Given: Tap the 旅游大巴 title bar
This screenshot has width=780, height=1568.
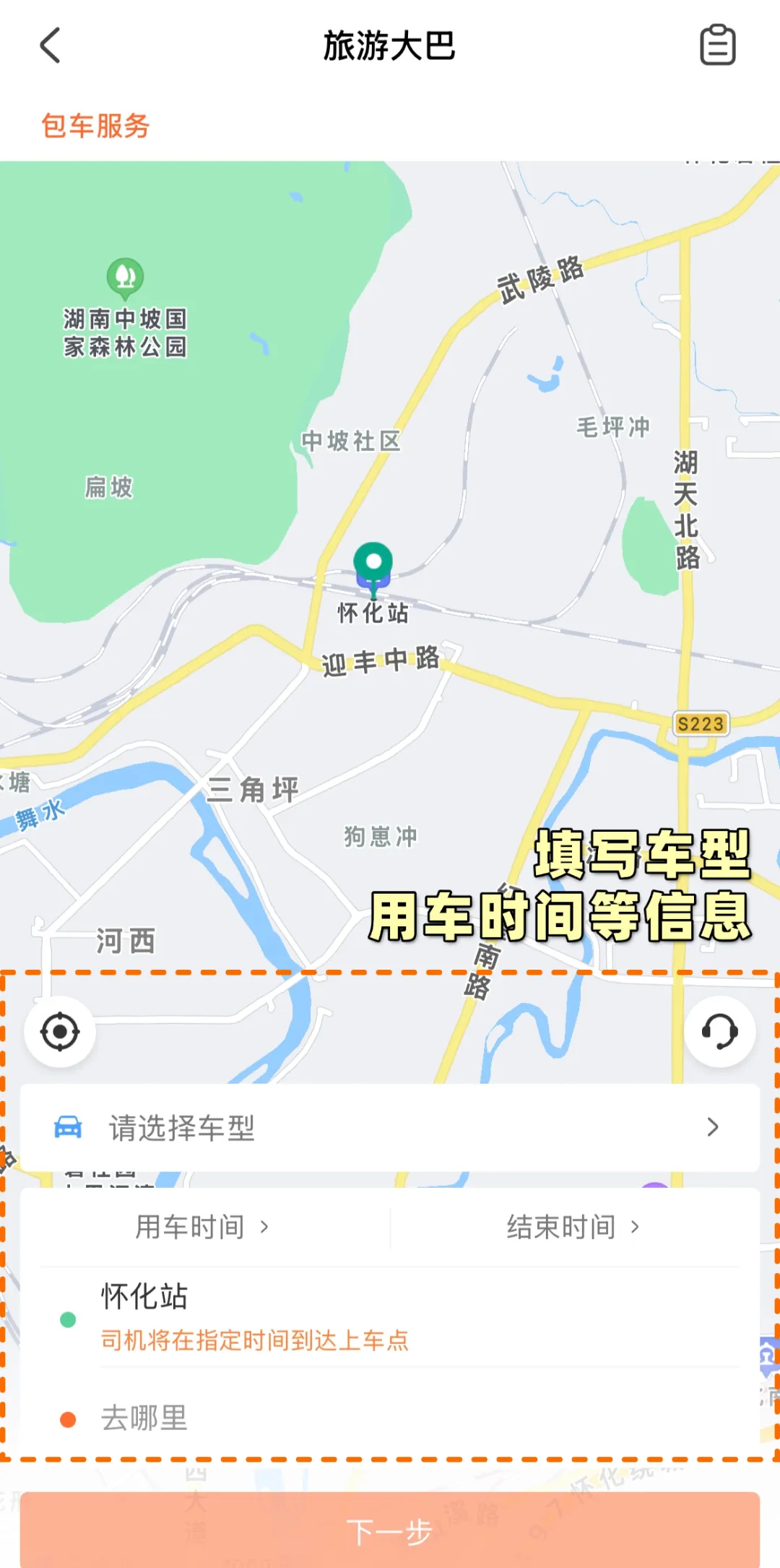Looking at the screenshot, I should point(390,46).
